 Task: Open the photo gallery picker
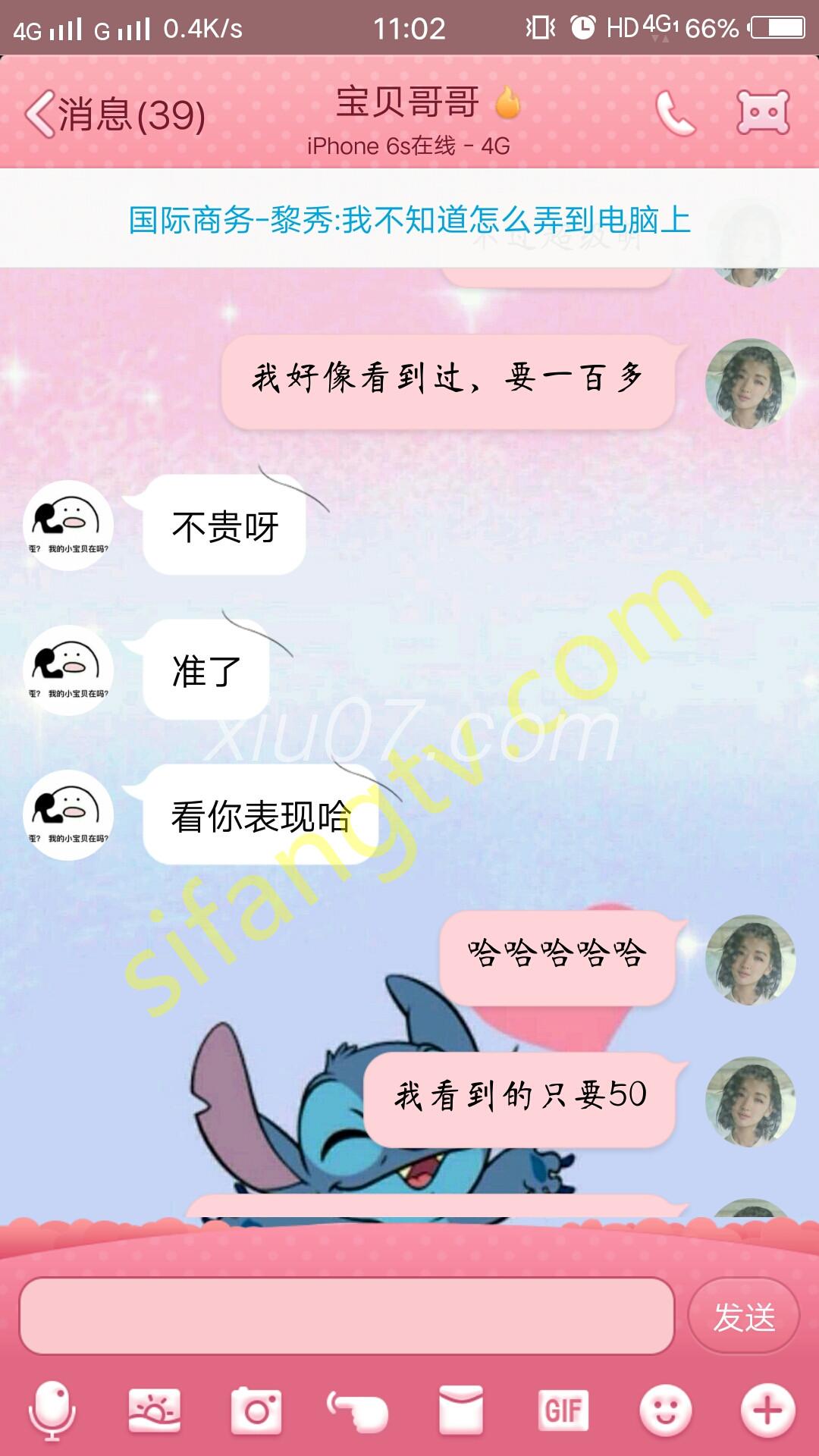click(x=155, y=1410)
